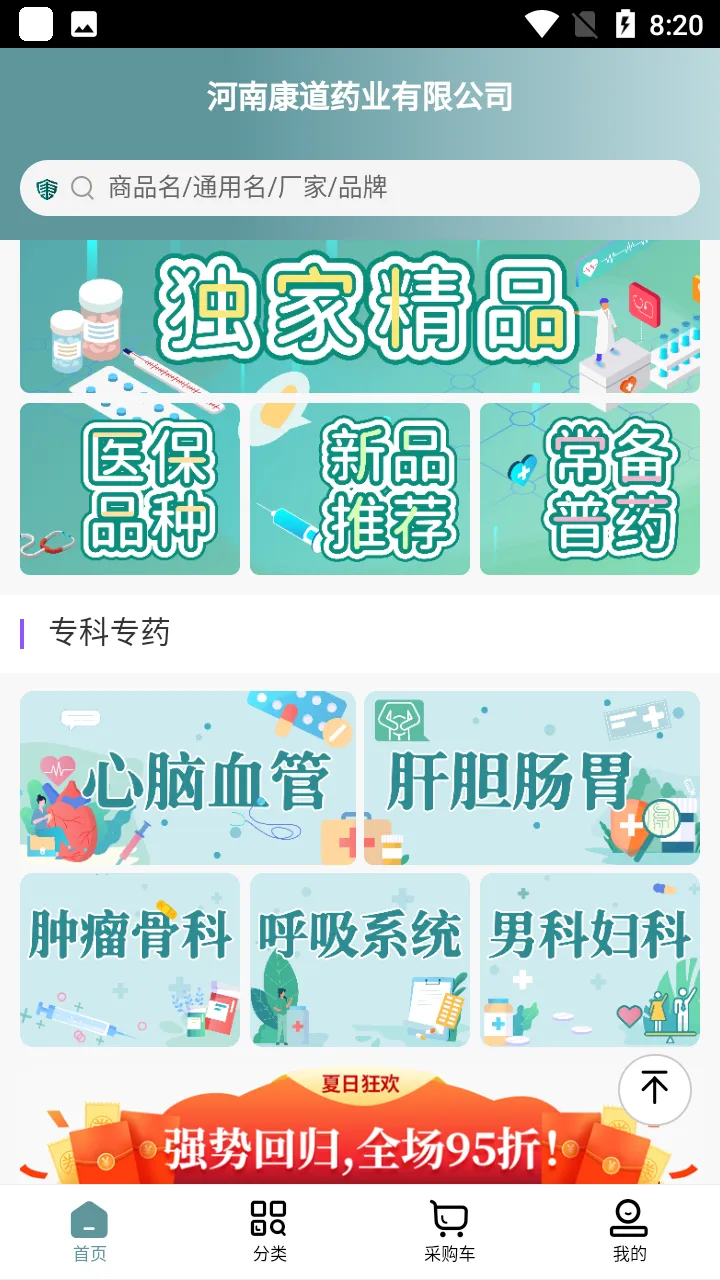The image size is (720, 1280).
Task: Switch to the 采购车 tab
Action: pos(449,1232)
